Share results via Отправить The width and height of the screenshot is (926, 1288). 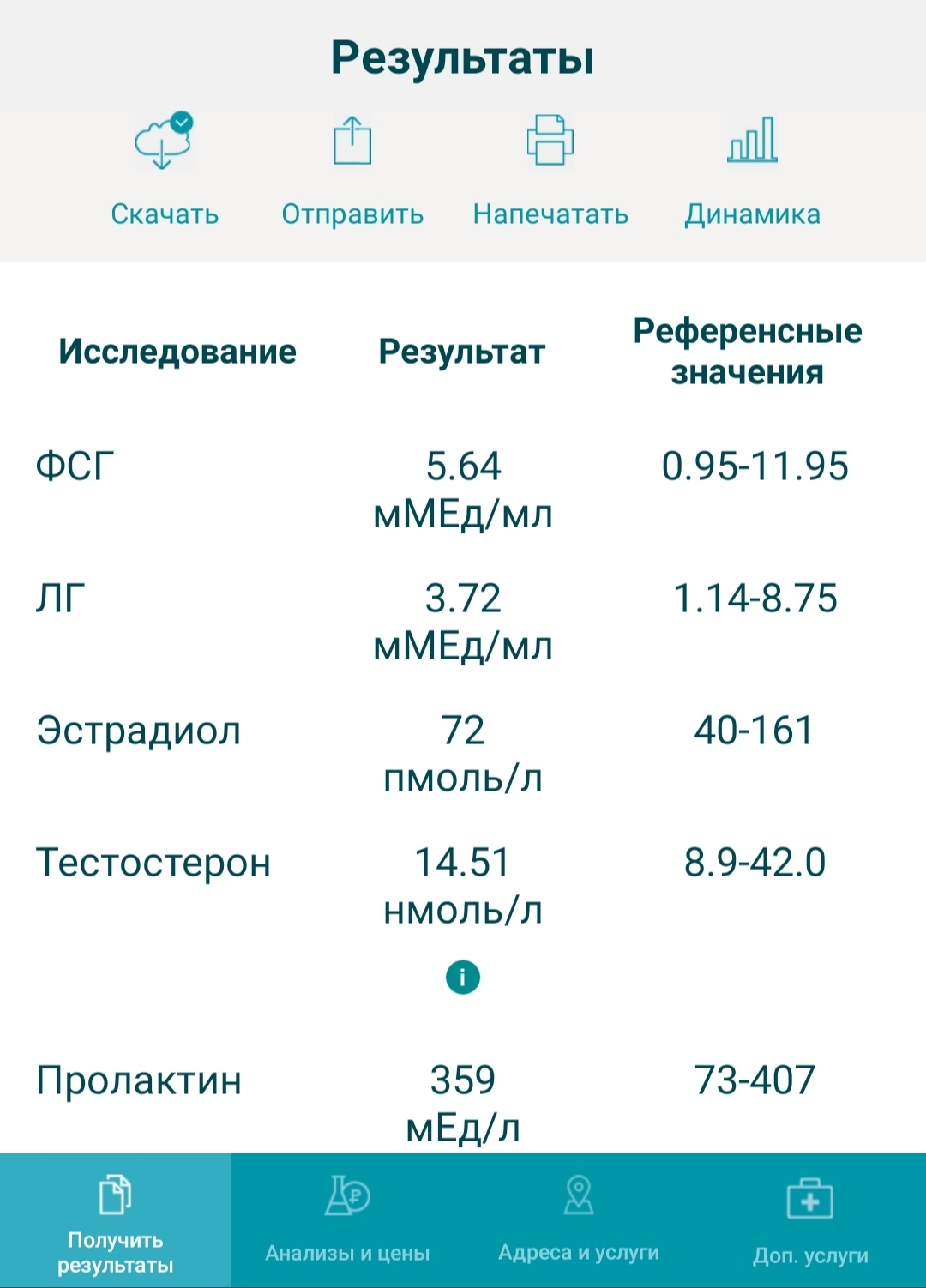pyautogui.click(x=352, y=170)
